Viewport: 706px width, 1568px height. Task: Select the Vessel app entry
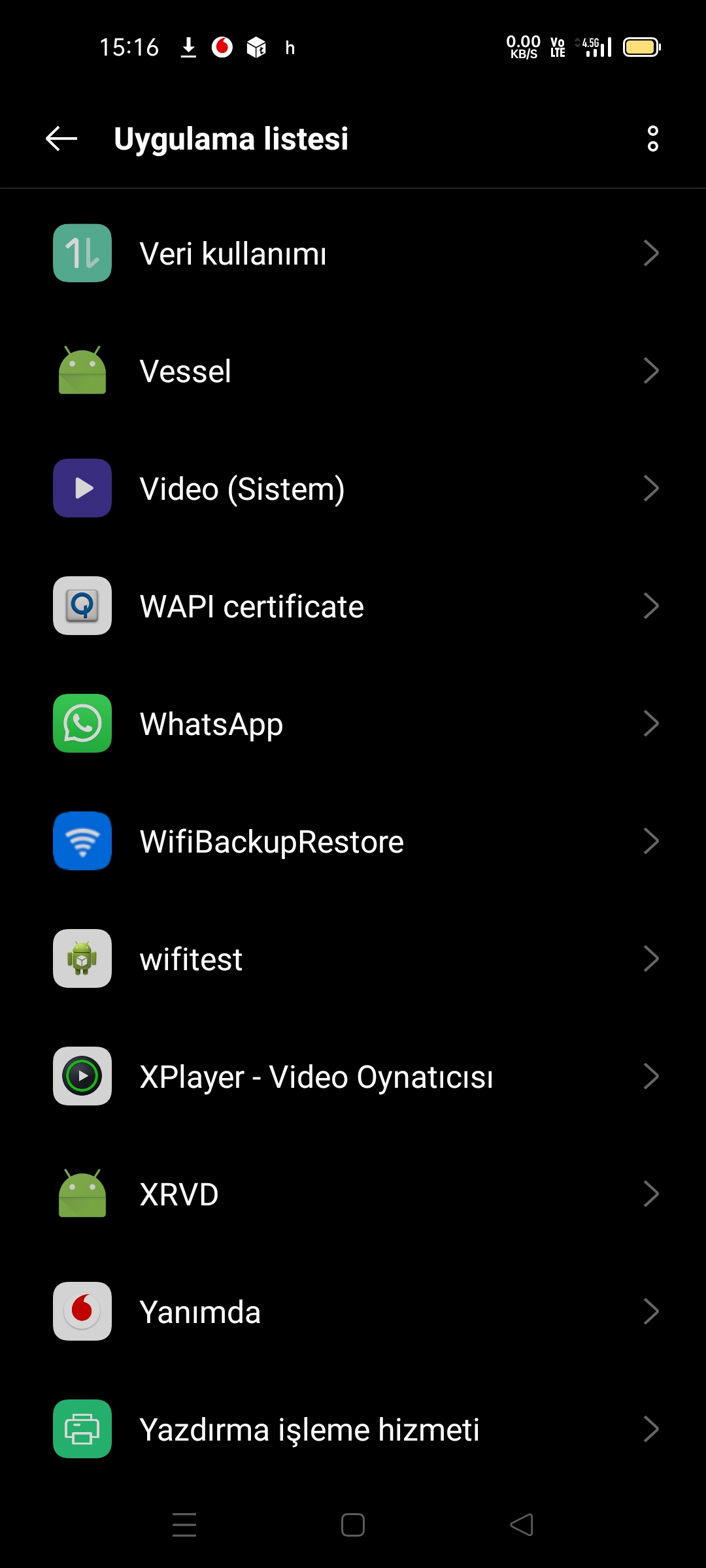(x=353, y=370)
